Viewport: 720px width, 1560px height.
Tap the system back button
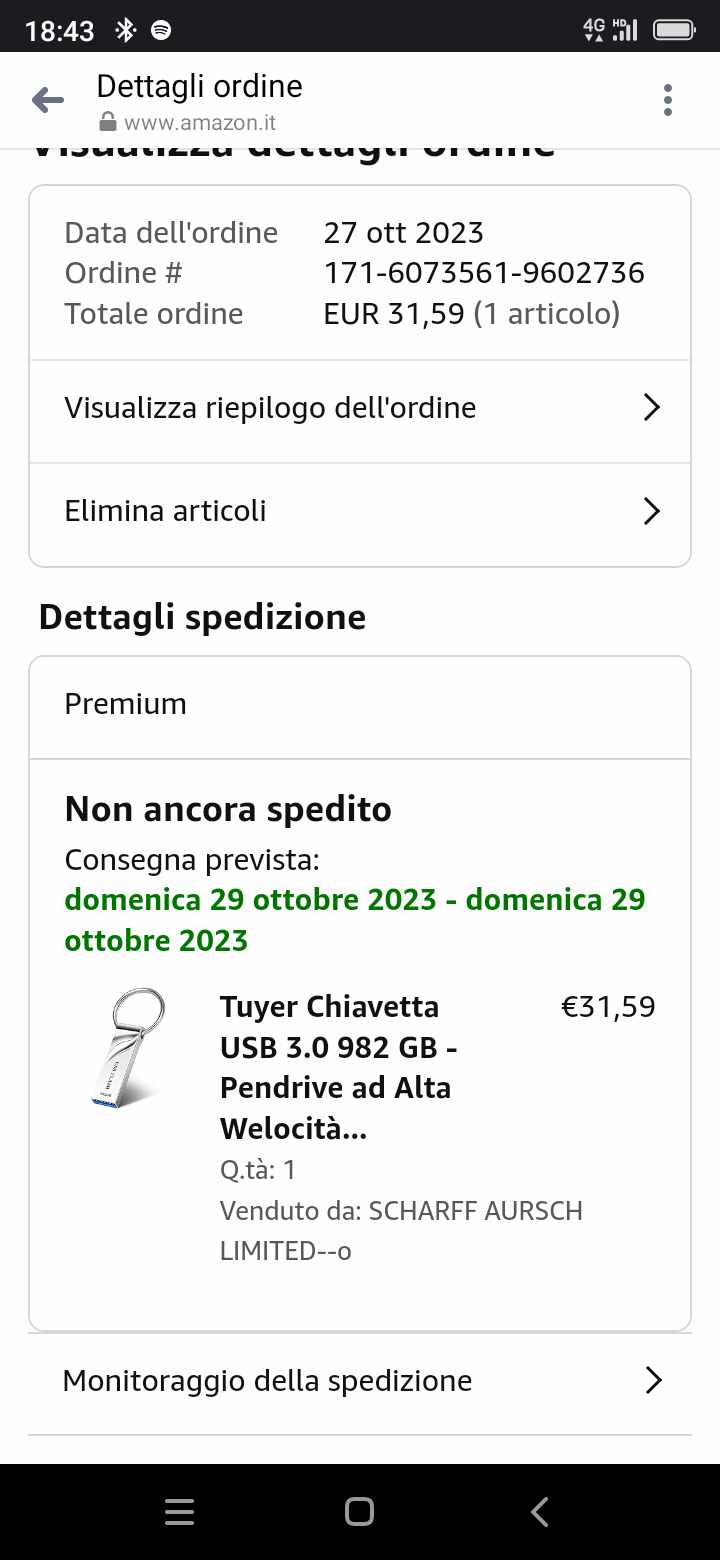pos(540,1512)
